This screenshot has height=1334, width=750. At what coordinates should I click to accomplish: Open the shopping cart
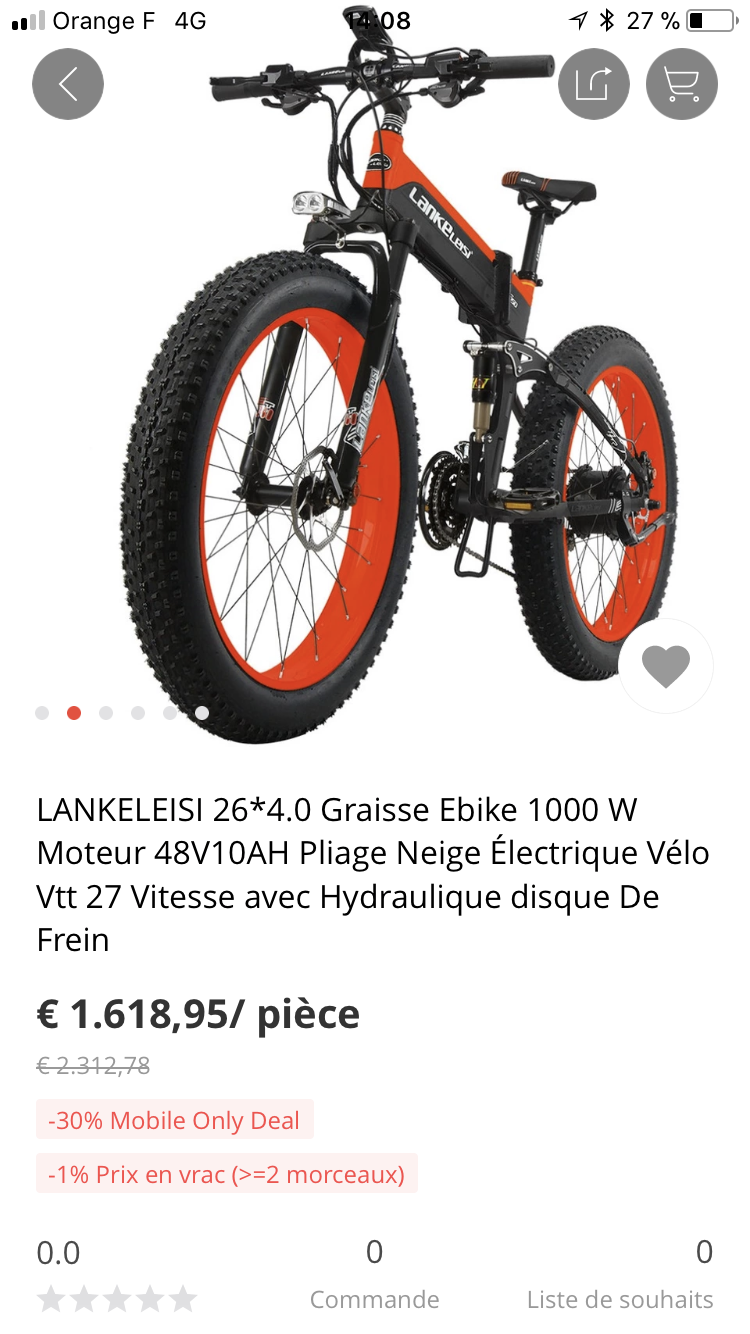pos(682,84)
